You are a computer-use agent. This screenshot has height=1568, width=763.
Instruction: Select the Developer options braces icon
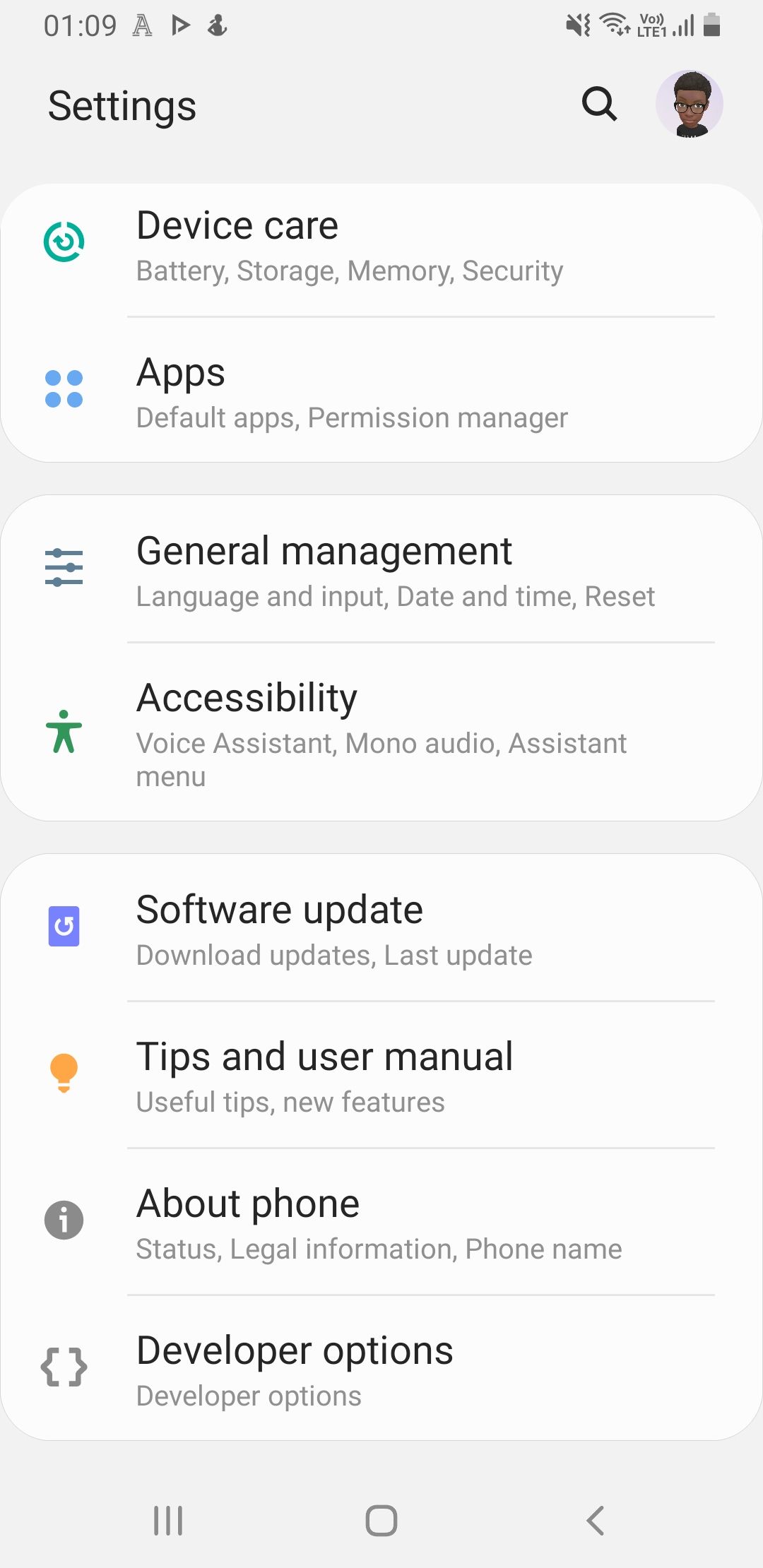click(x=64, y=1367)
